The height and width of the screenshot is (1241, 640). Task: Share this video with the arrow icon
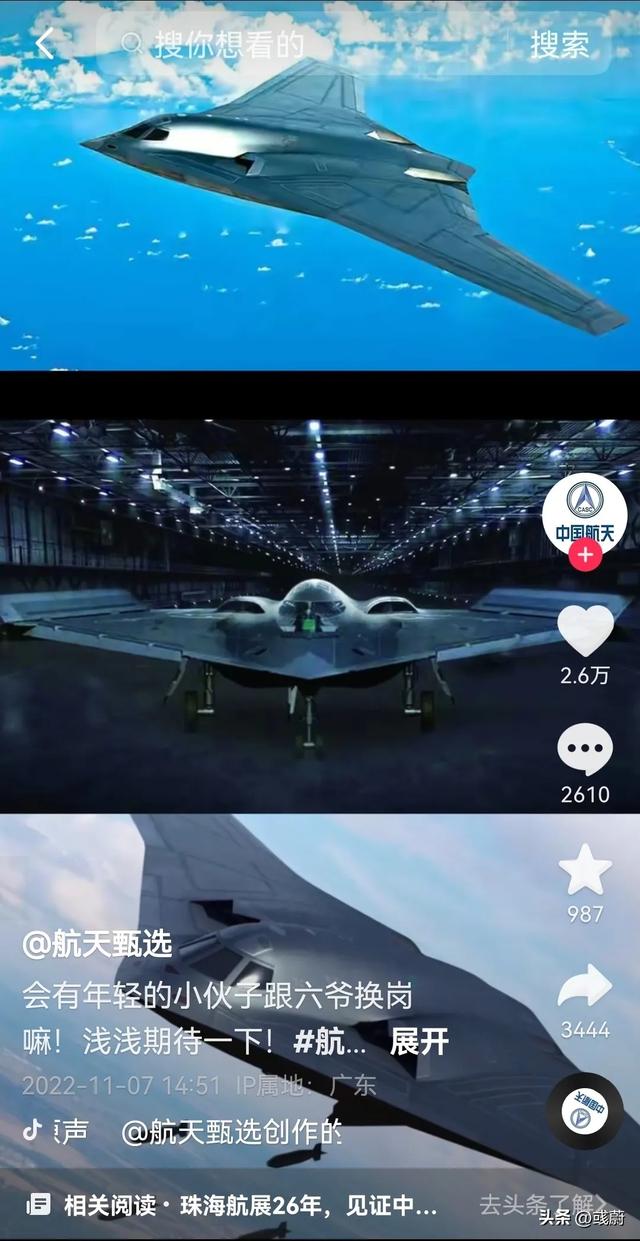585,987
